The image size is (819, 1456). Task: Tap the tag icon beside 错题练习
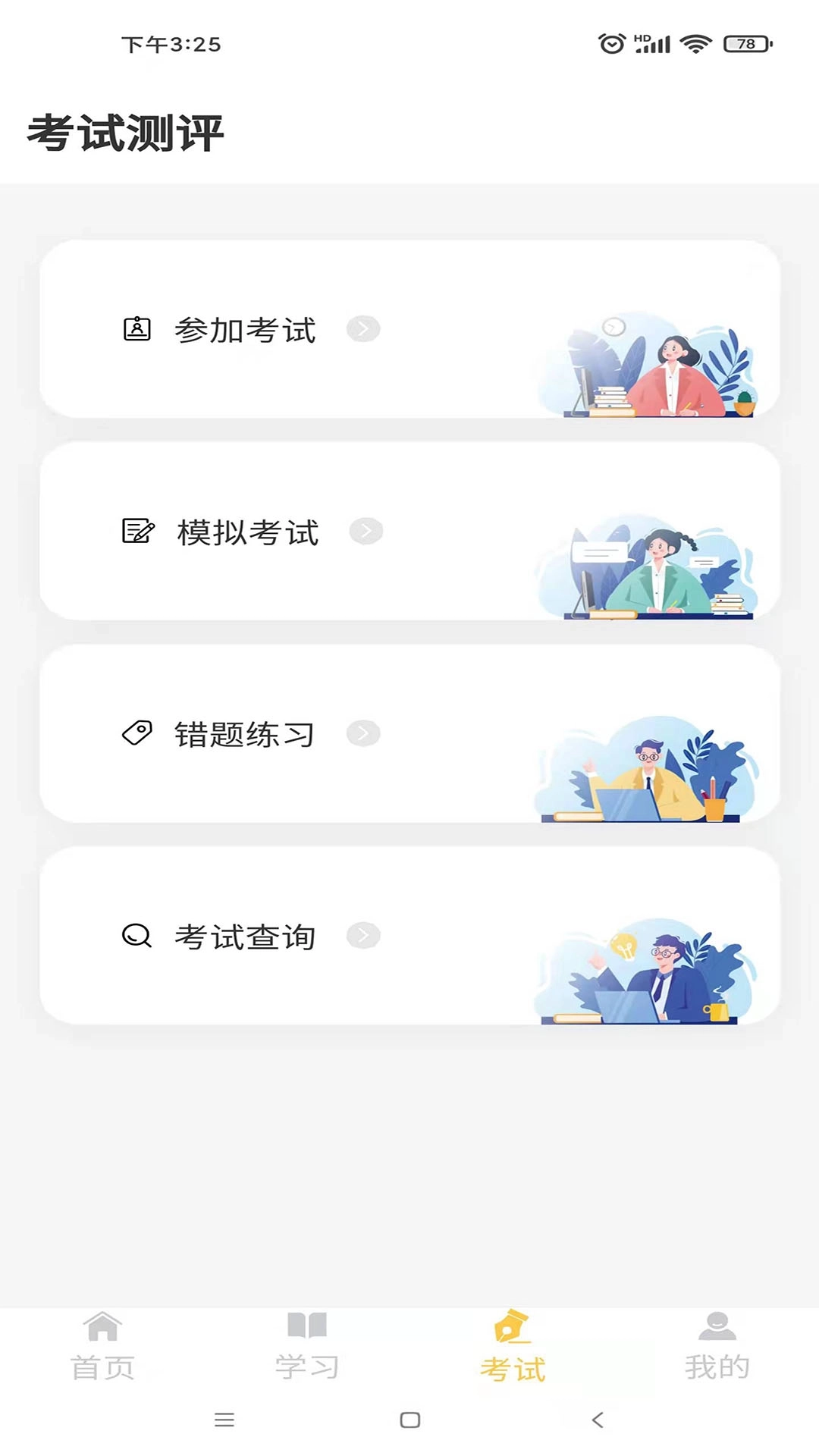(137, 733)
